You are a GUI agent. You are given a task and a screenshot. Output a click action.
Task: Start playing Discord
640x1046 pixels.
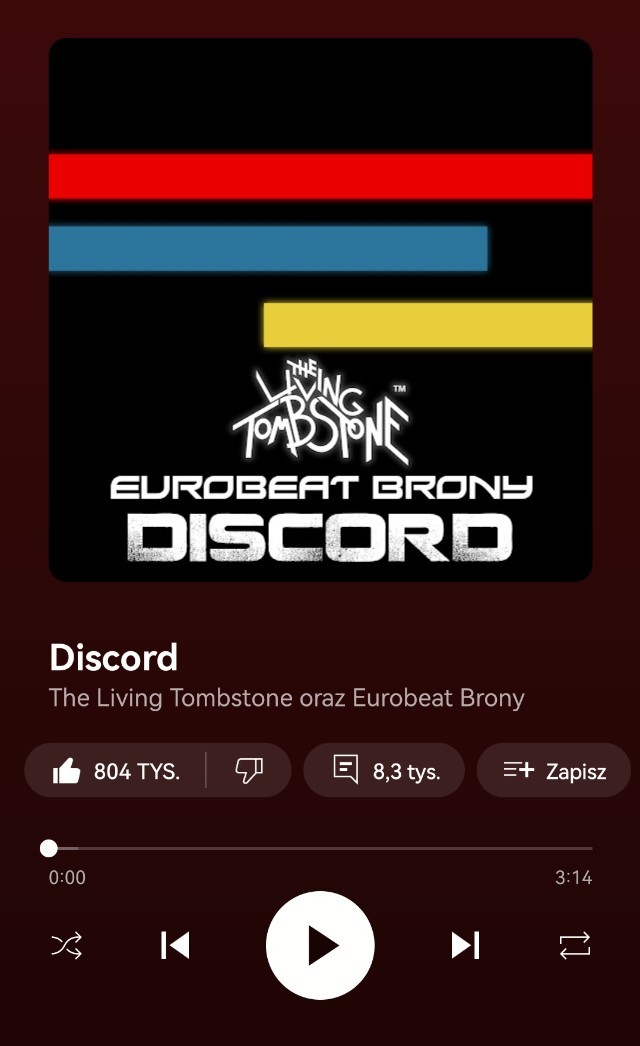tap(320, 945)
